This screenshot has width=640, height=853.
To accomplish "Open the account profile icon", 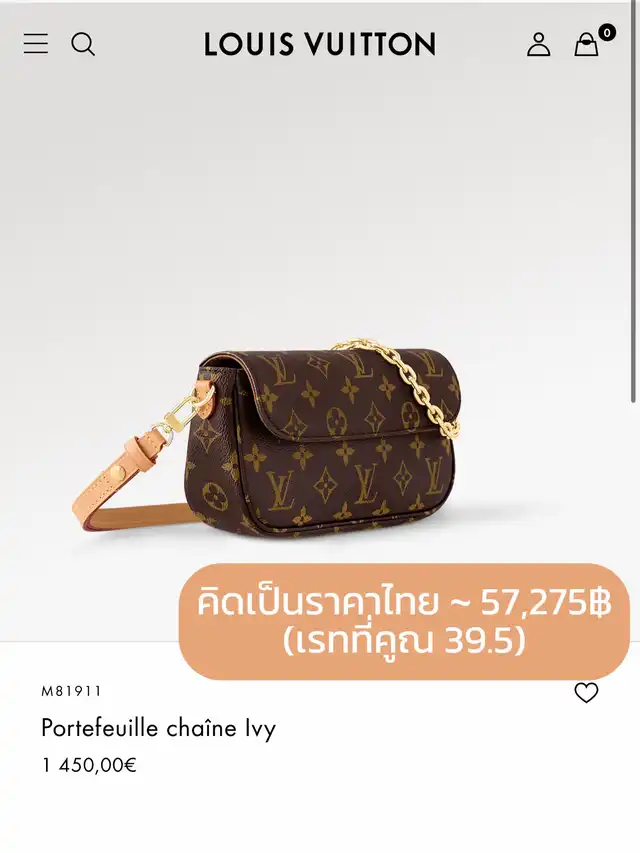I will (x=539, y=44).
